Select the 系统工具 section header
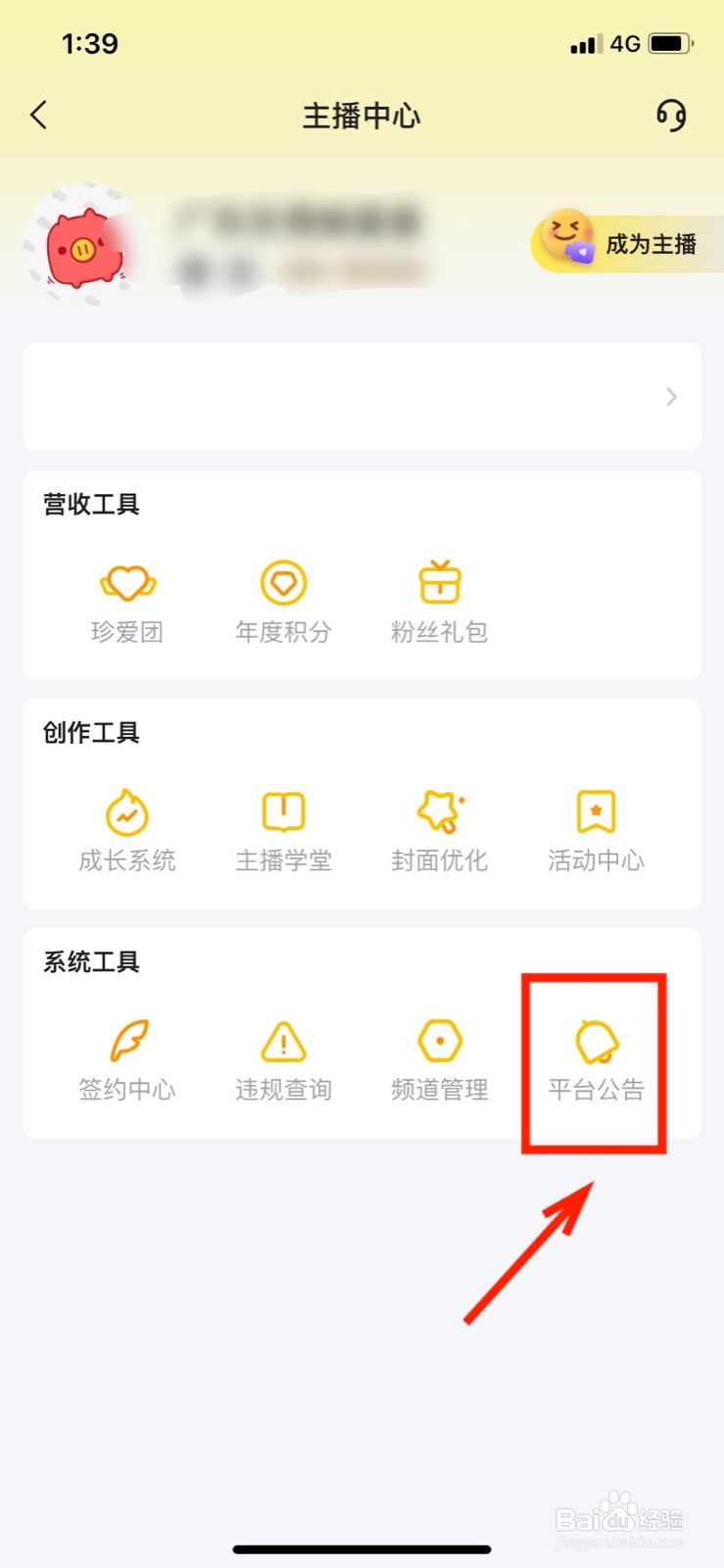This screenshot has height=1568, width=724. point(90,961)
